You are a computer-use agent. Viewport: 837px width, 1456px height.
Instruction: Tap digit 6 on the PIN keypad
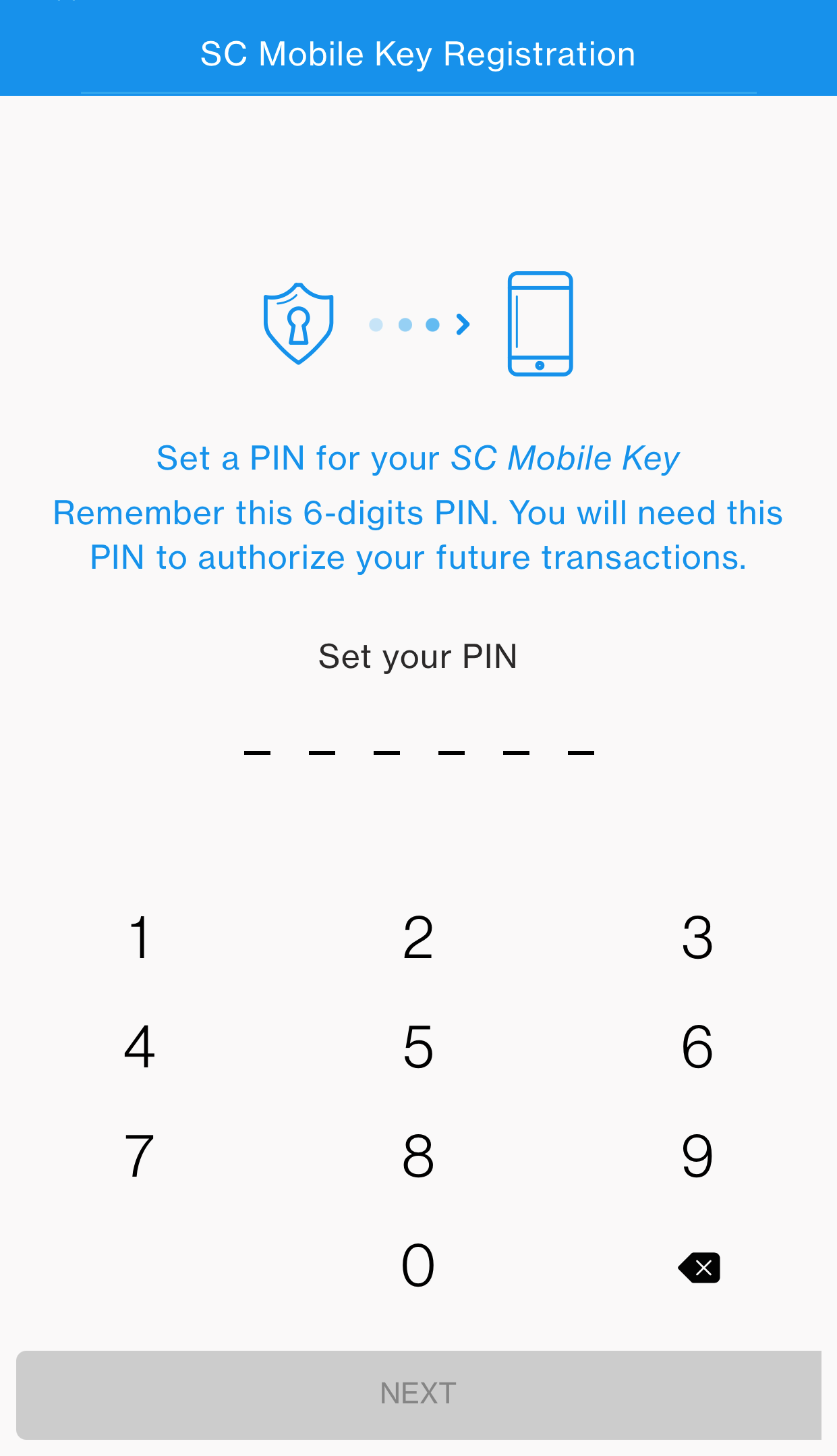698,1046
